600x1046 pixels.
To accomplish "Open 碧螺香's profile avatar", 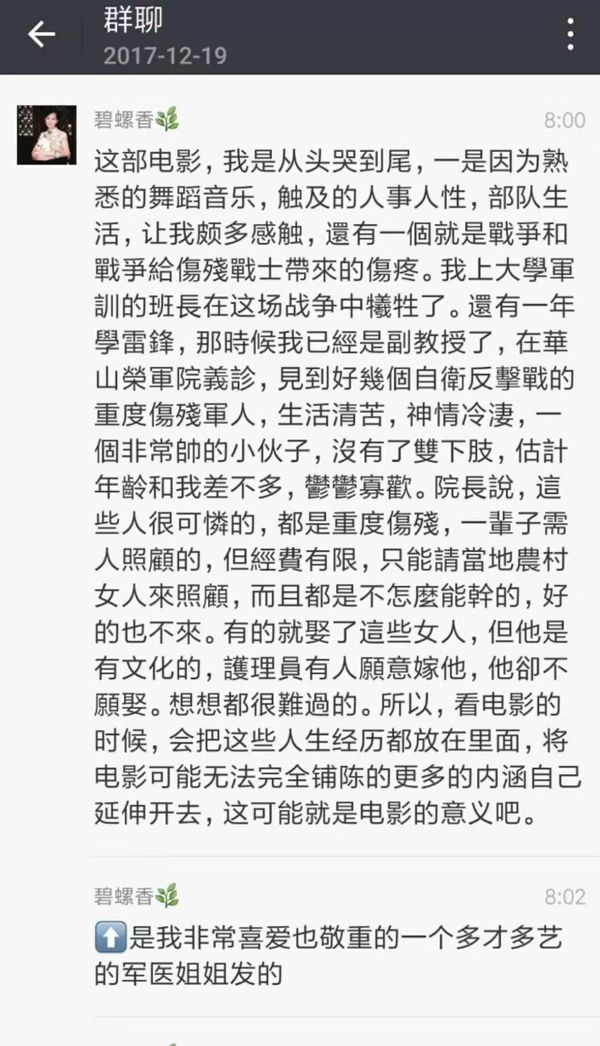I will (46, 135).
